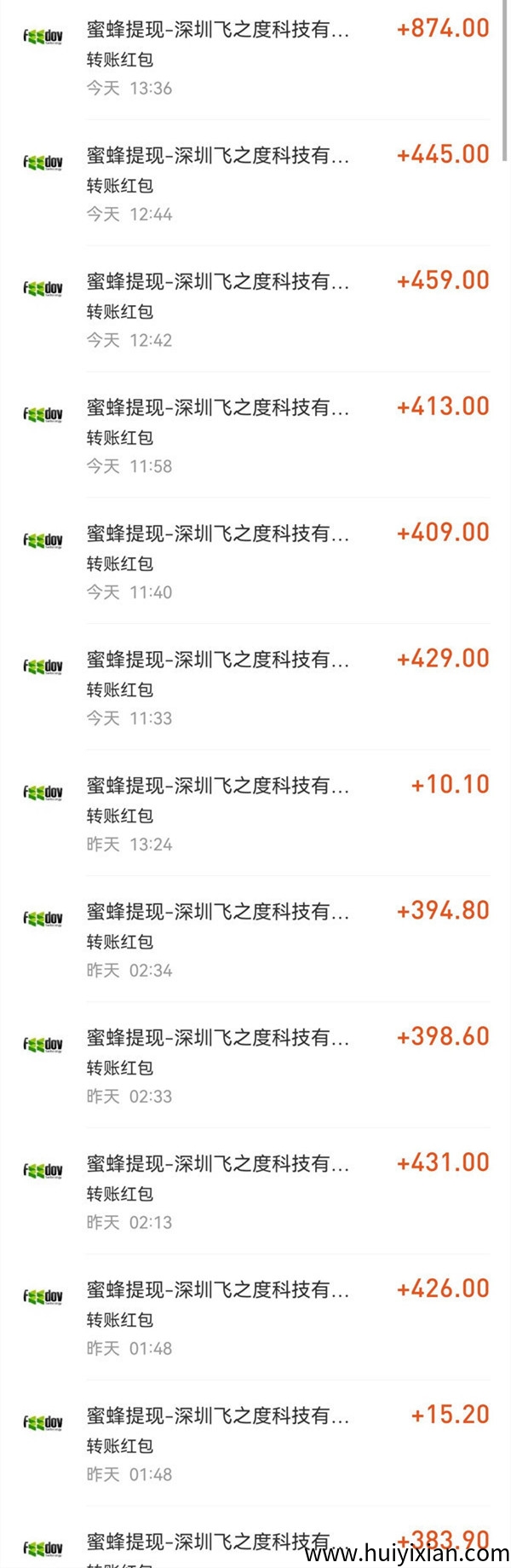511x1568 pixels.
Task: Open yesterday's +10.10 transaction
Action: [x=255, y=814]
